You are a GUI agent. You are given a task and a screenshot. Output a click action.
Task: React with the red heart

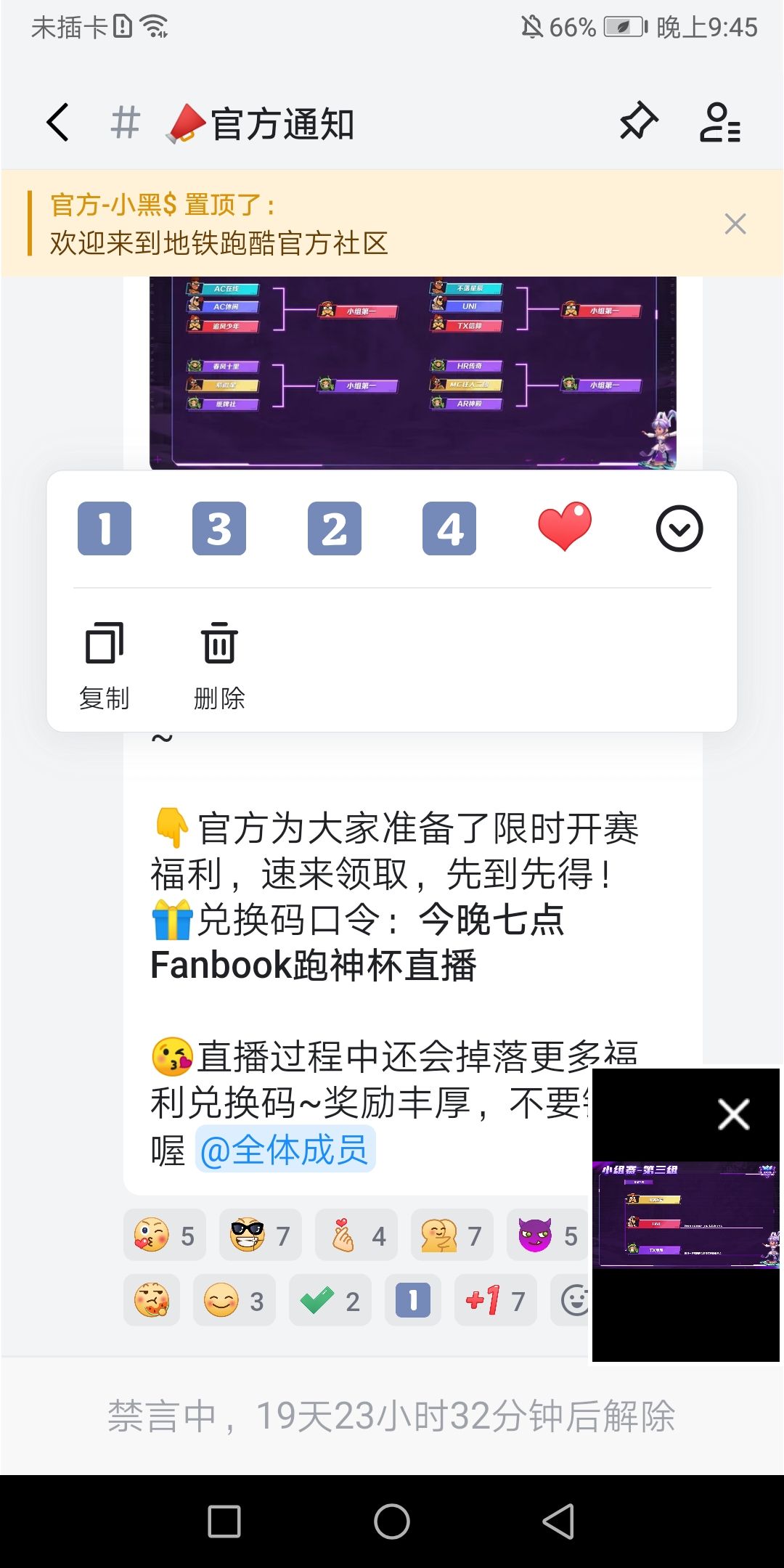565,527
